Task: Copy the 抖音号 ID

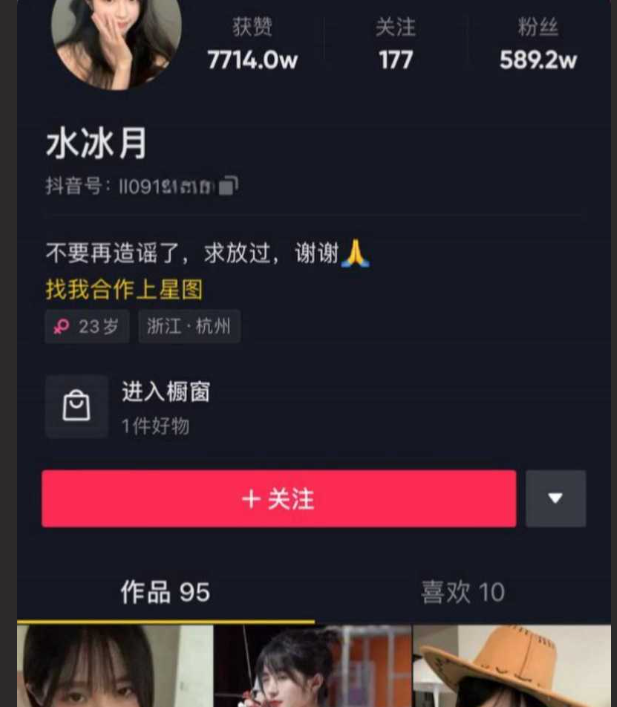Action: [229, 185]
